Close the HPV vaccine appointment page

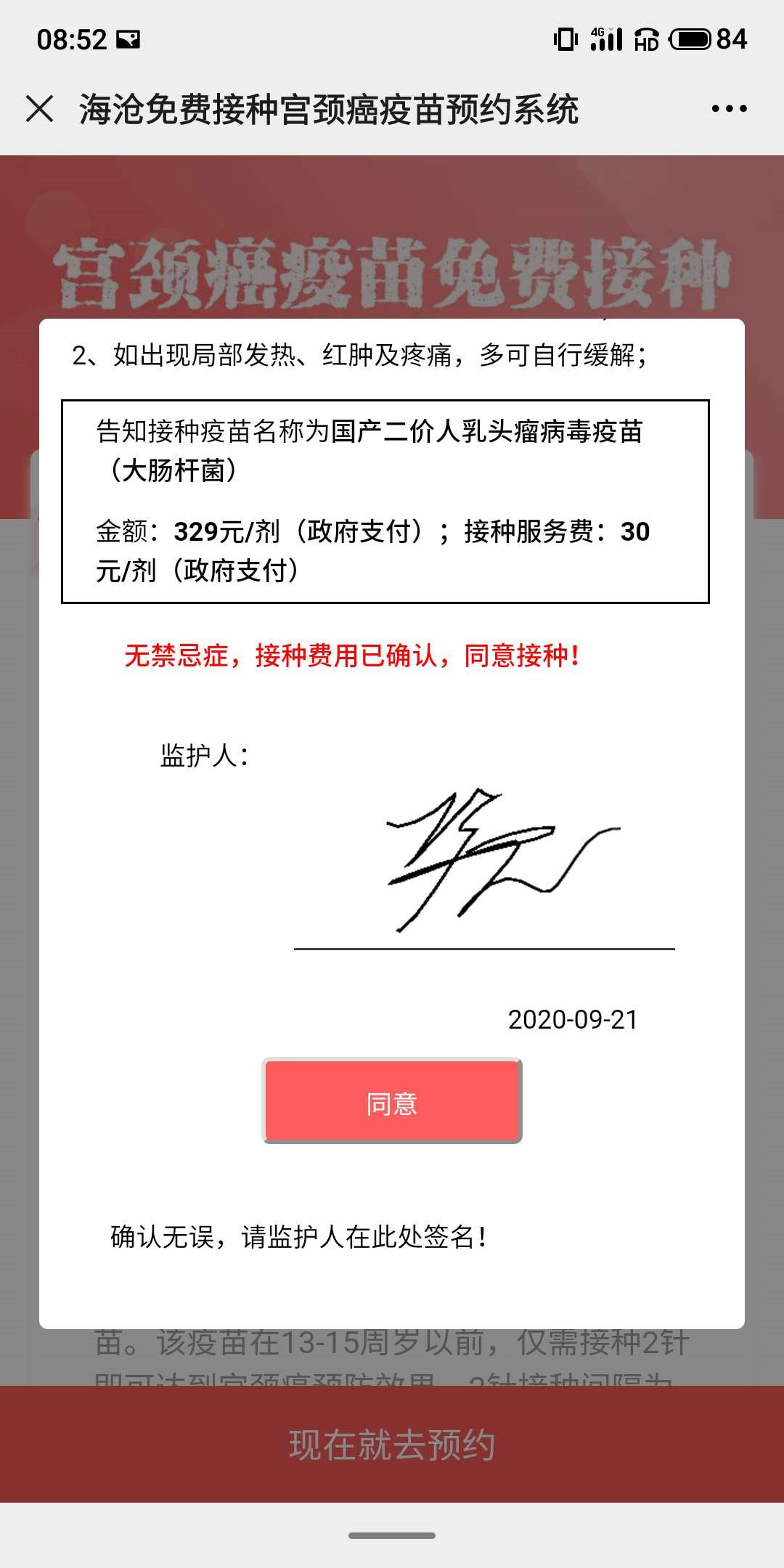39,110
